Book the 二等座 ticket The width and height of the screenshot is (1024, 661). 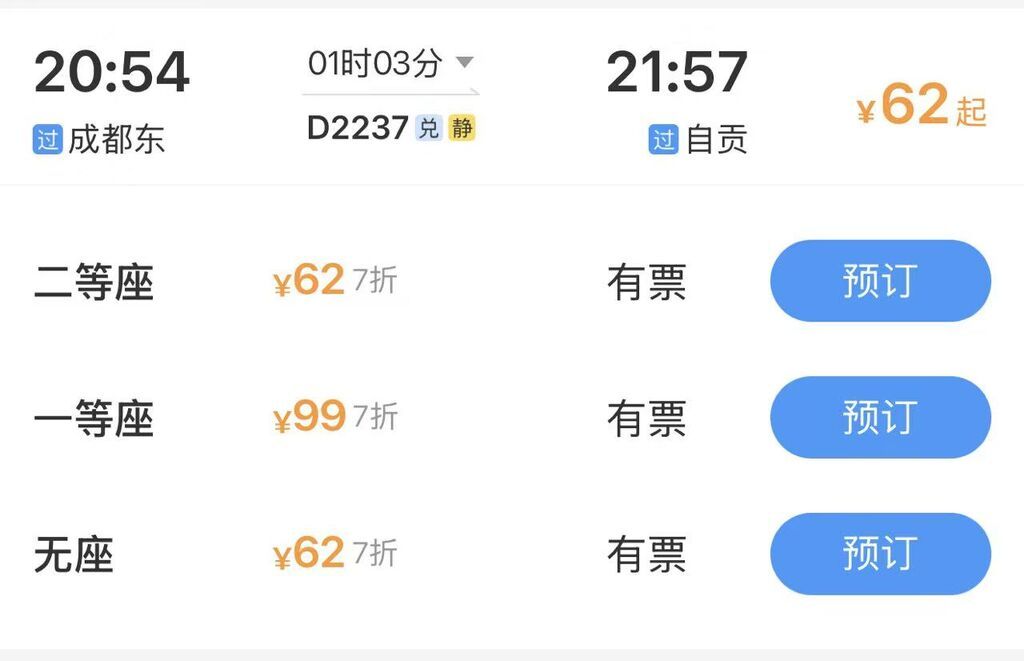coord(880,281)
